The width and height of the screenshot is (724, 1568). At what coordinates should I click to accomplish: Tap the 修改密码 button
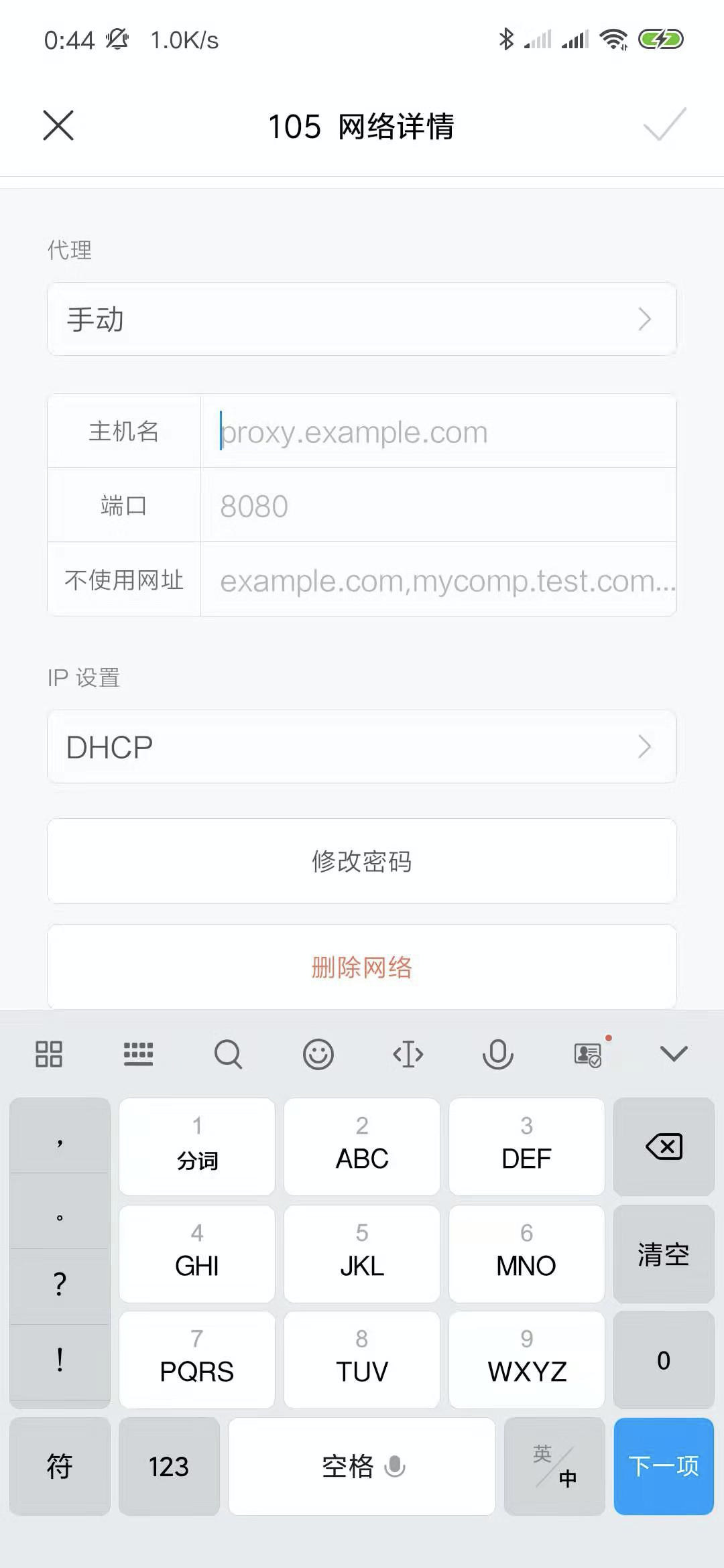tap(362, 861)
